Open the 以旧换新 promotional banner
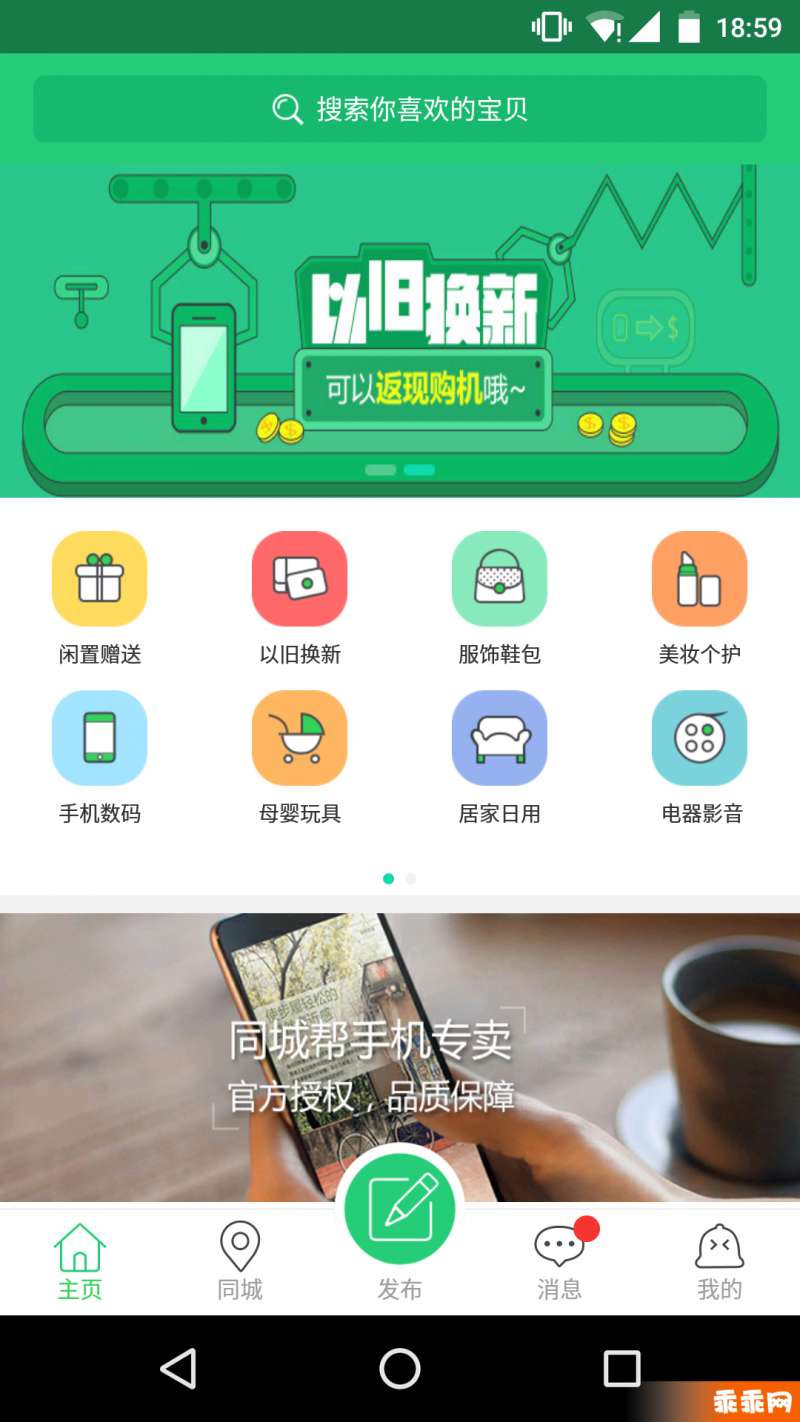The width and height of the screenshot is (800, 1422). click(x=400, y=330)
